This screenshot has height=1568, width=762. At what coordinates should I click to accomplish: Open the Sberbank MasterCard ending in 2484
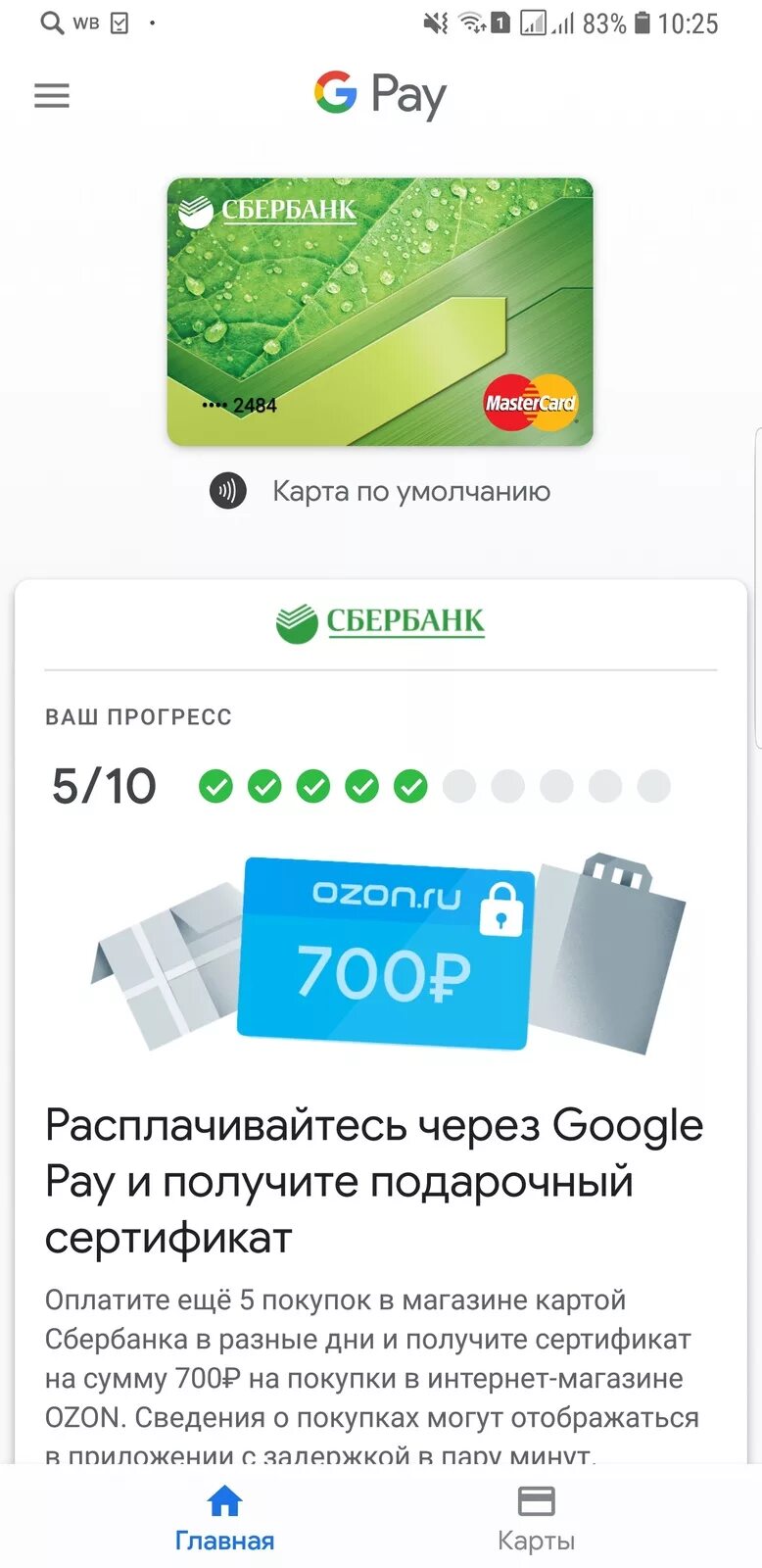[380, 312]
